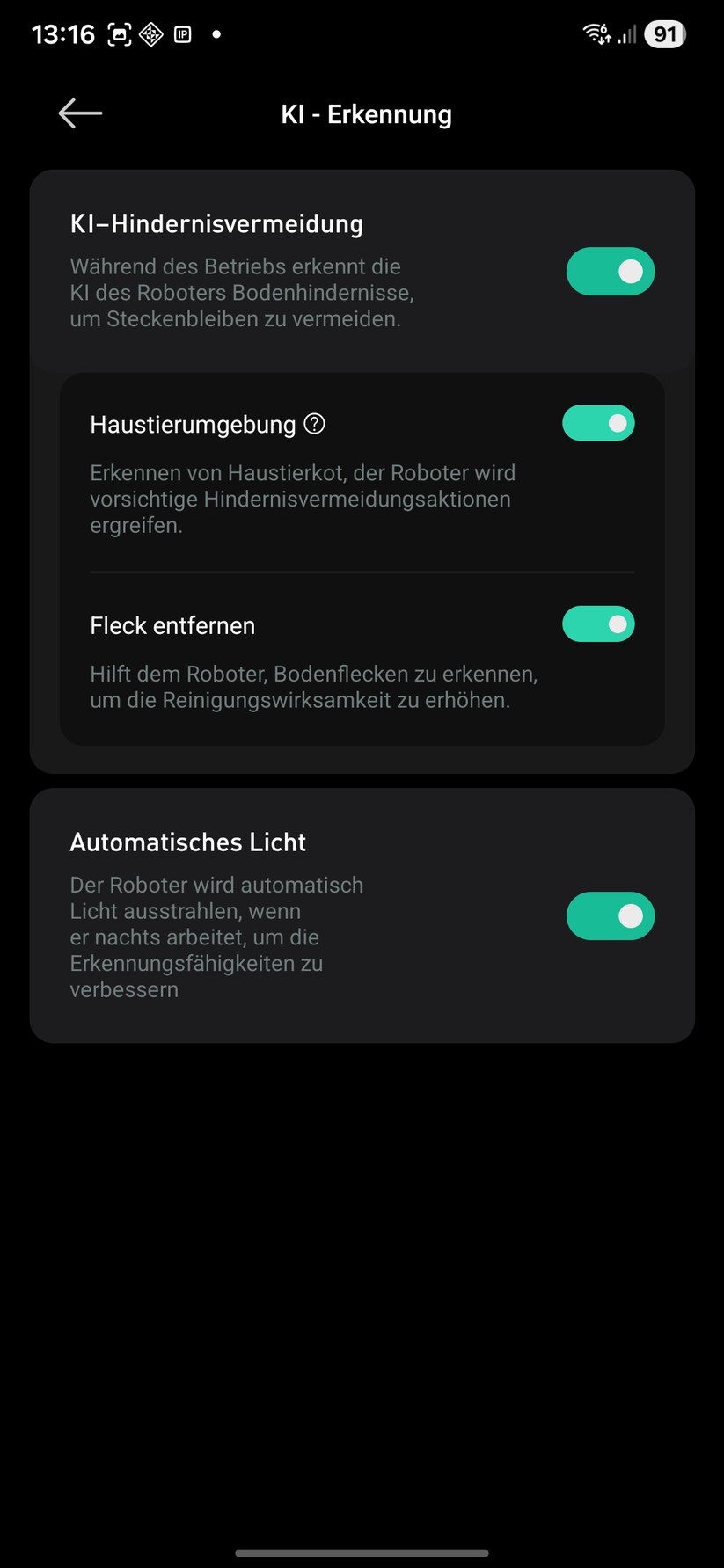Tap the screenshot icon in the status bar
Viewport: 724px width, 1568px height.
click(119, 33)
